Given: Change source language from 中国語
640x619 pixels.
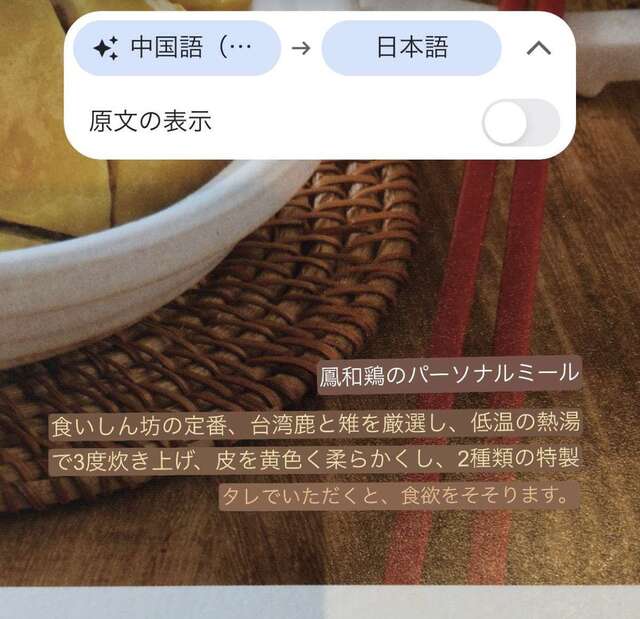Looking at the screenshot, I should [177, 48].
